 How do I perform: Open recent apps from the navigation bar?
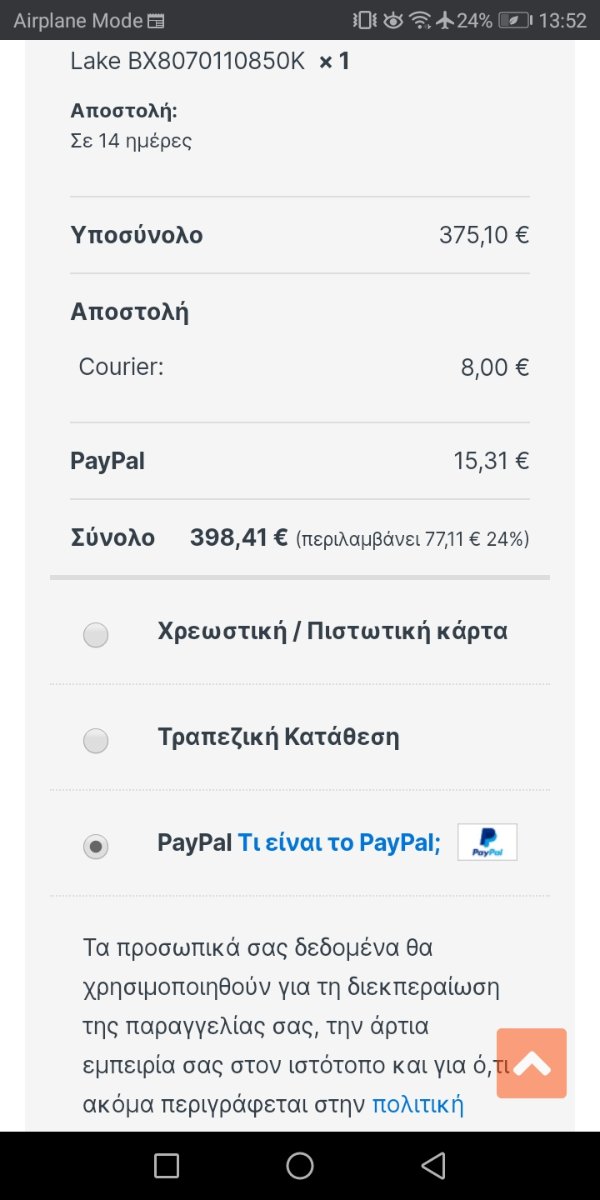[x=167, y=1165]
